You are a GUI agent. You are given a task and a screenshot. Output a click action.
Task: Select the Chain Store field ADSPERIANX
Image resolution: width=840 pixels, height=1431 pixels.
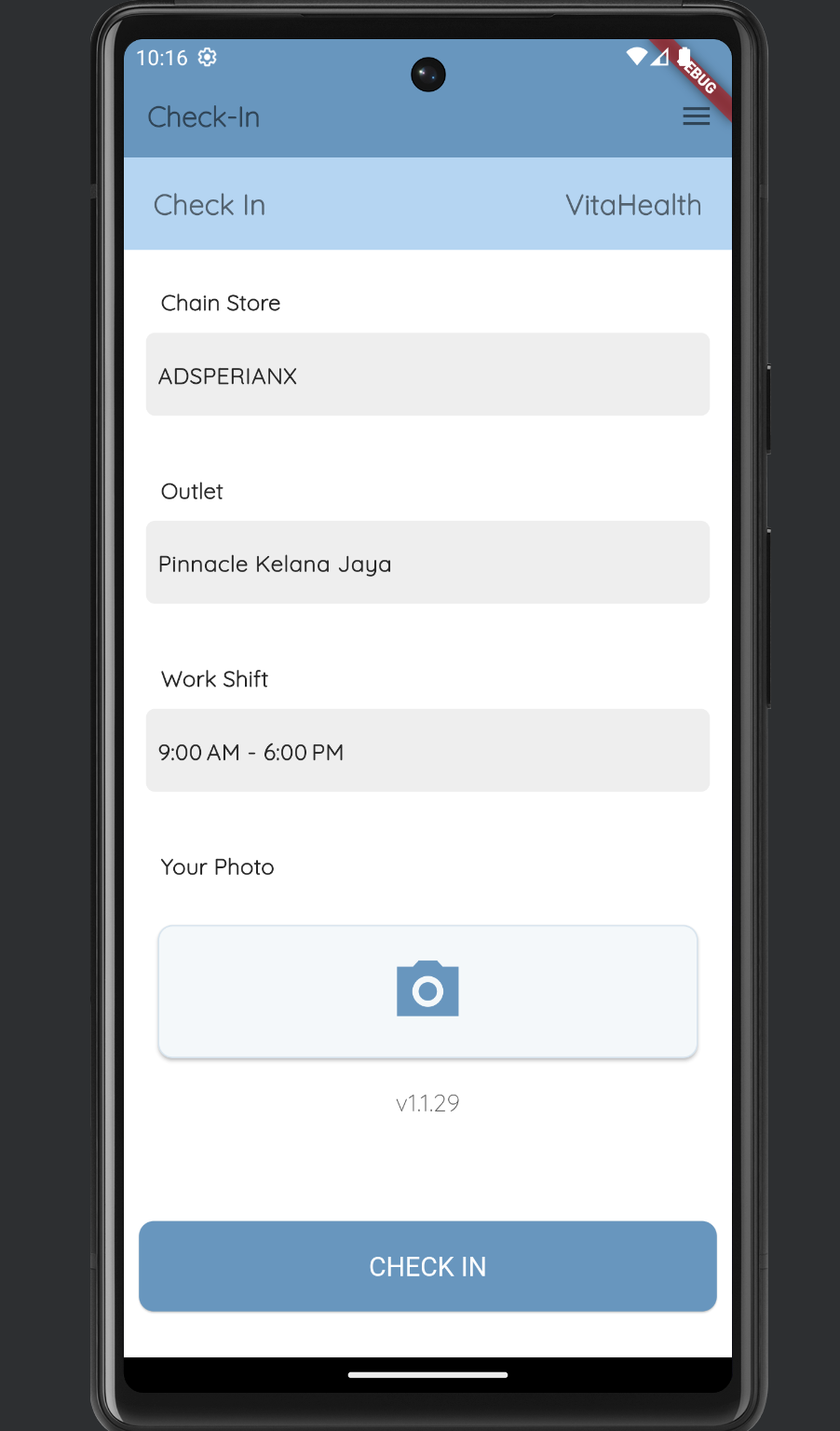click(427, 375)
